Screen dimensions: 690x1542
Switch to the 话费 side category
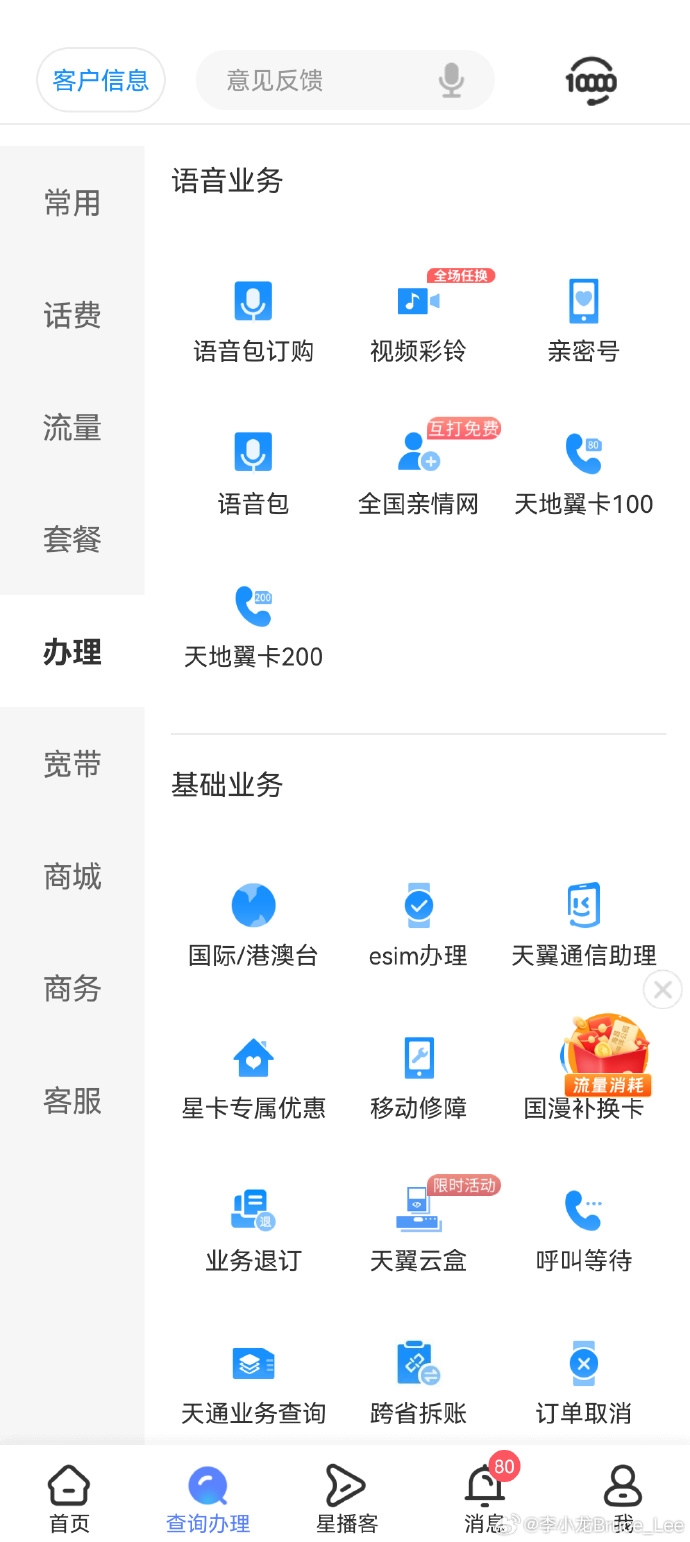click(72, 316)
